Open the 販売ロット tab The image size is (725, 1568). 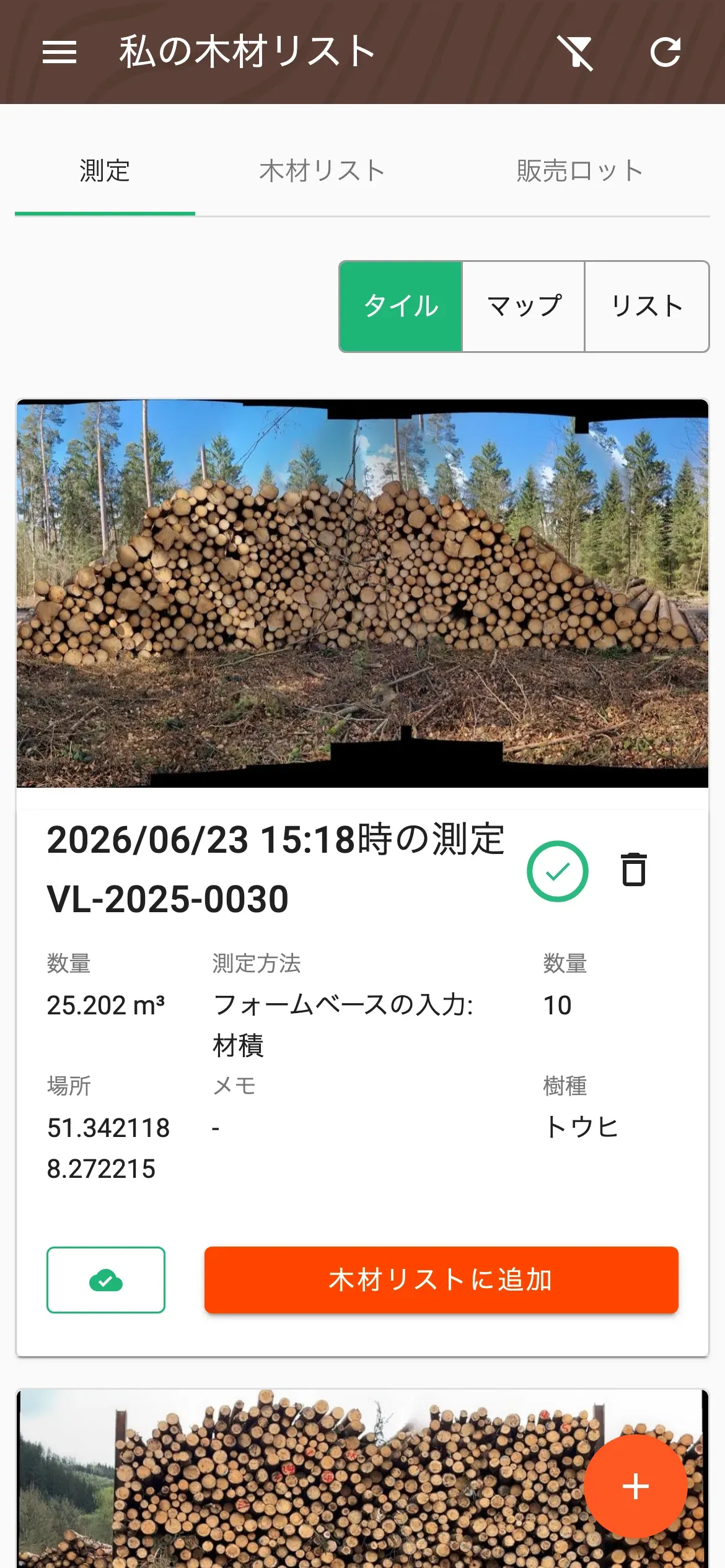click(580, 171)
